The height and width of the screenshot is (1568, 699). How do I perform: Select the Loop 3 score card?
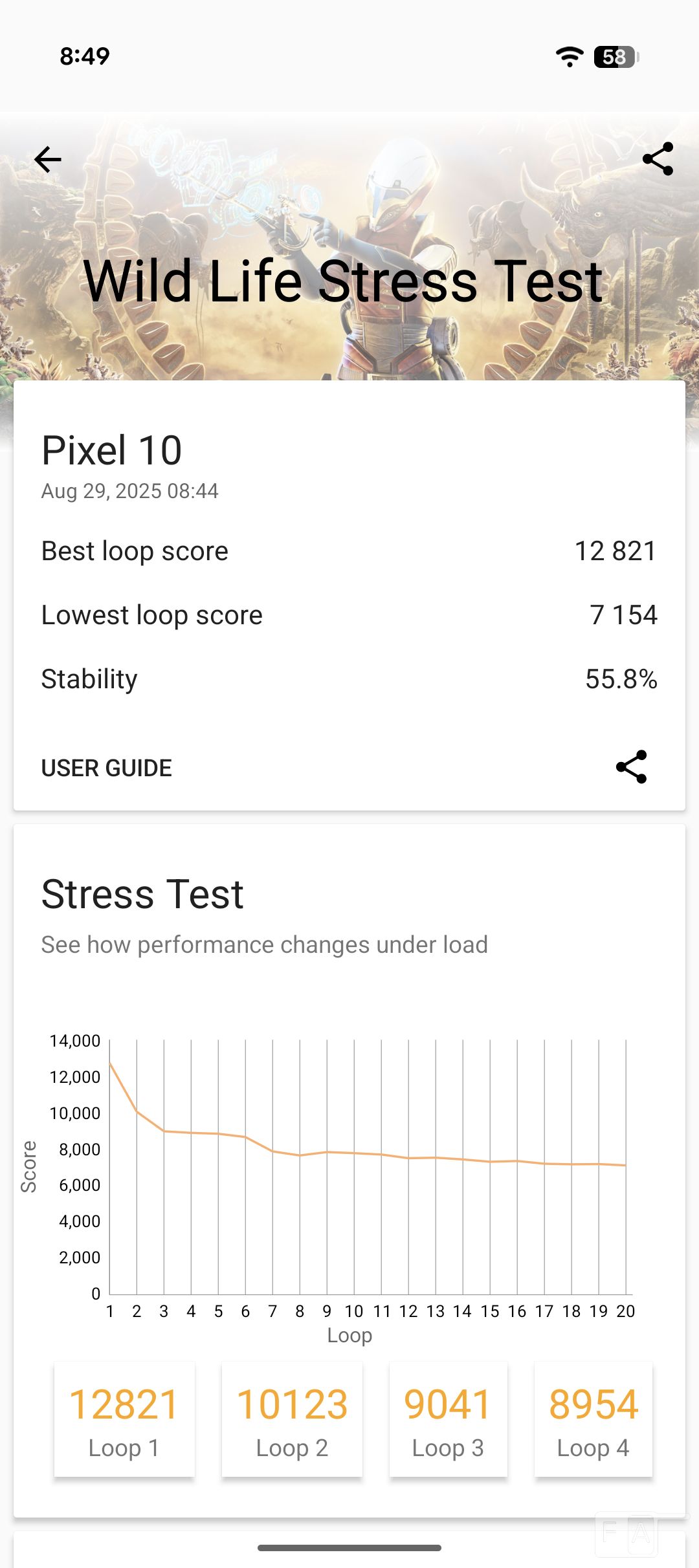[448, 1420]
